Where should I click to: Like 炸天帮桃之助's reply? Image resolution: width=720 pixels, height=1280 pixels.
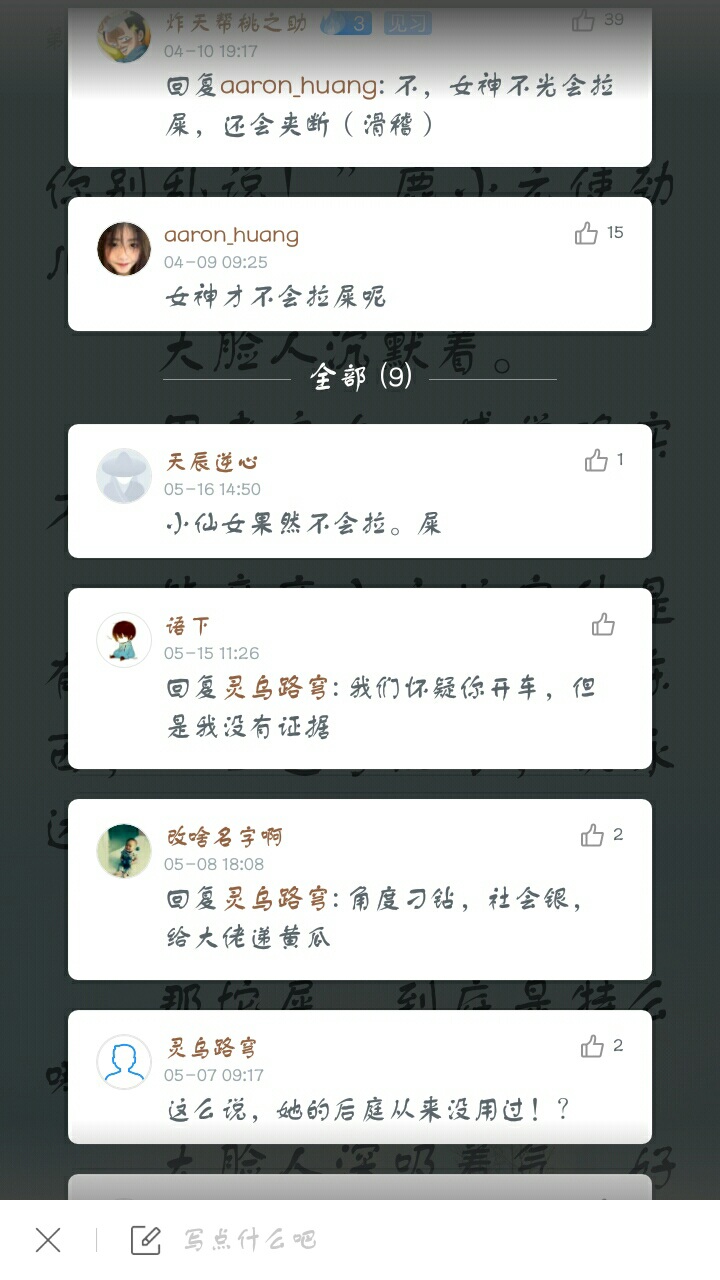[583, 22]
